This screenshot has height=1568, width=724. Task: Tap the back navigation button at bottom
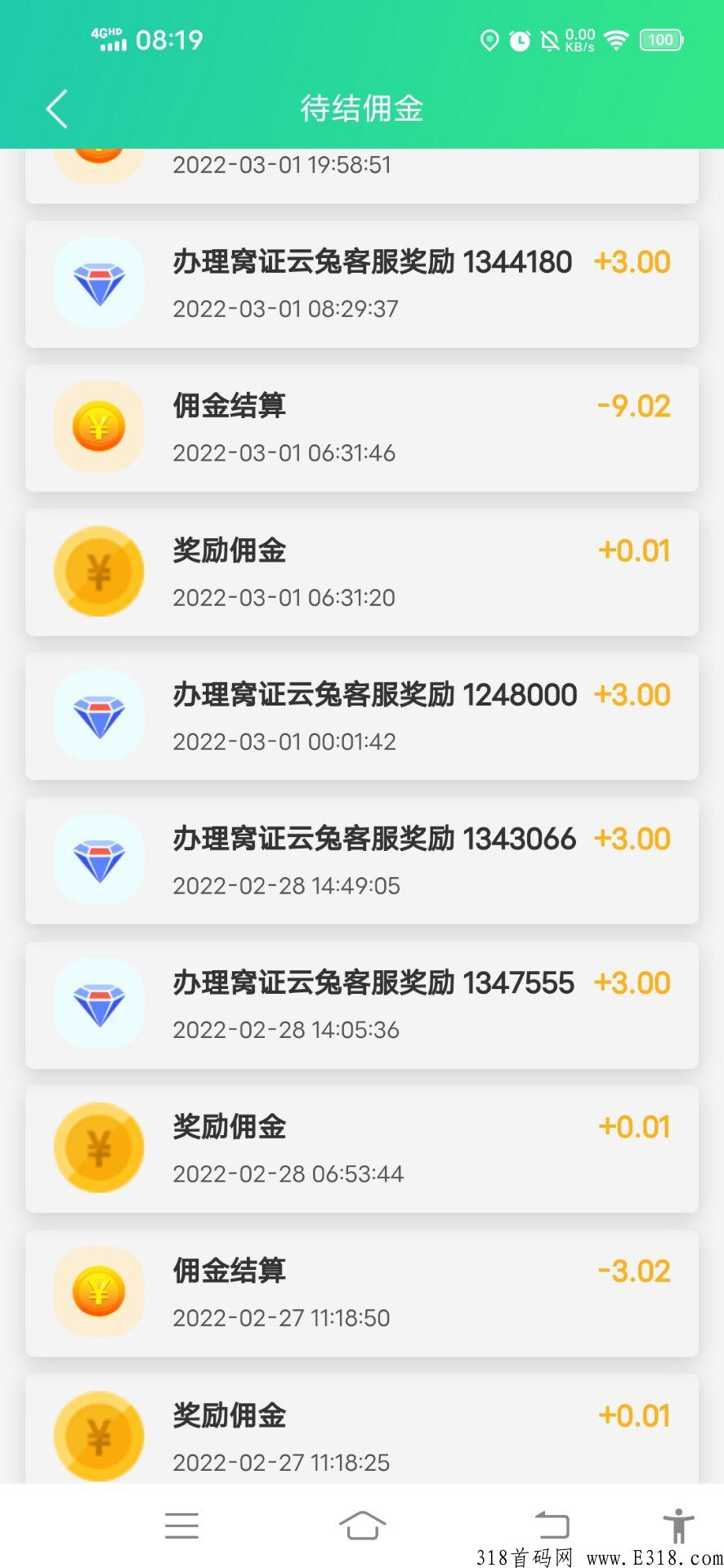[x=552, y=1524]
